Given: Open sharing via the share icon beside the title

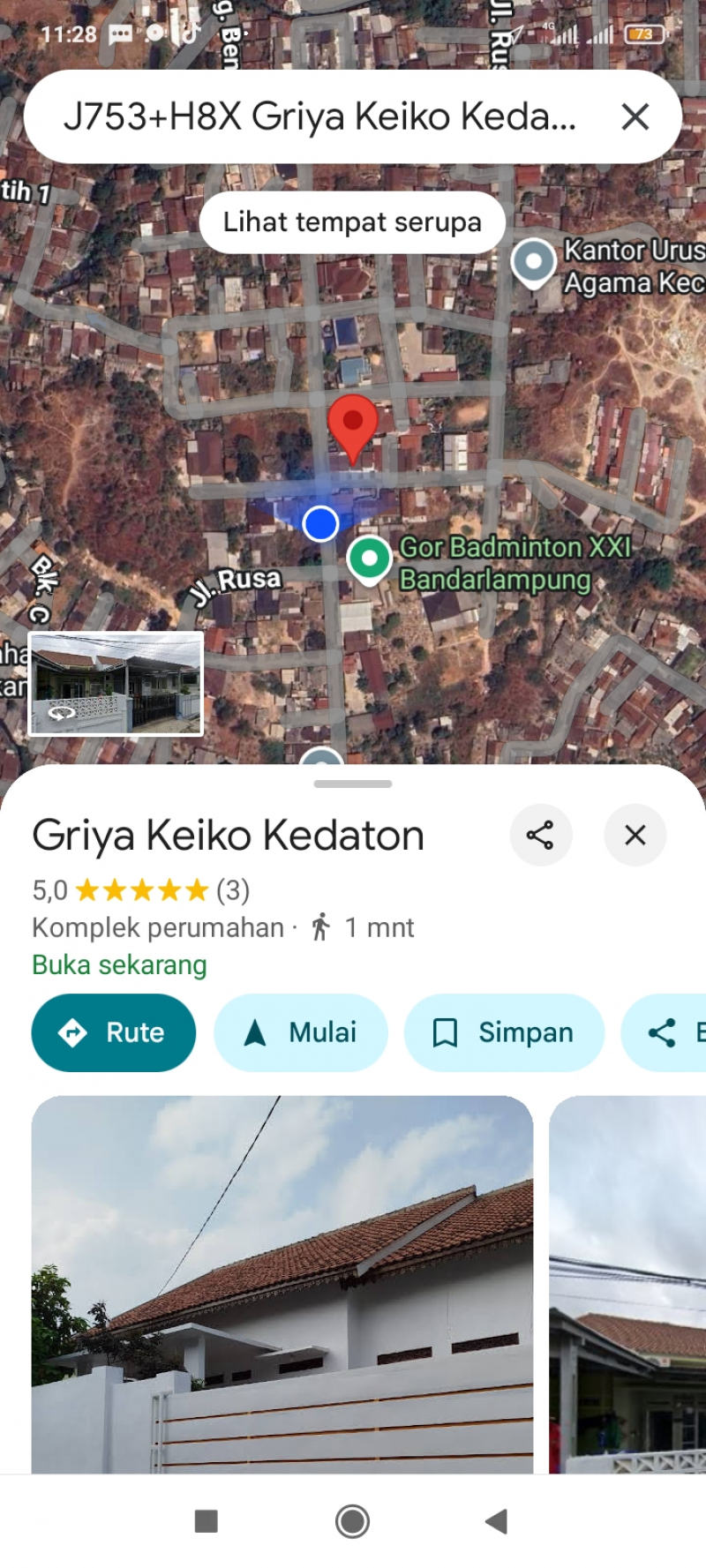Looking at the screenshot, I should click(x=541, y=835).
